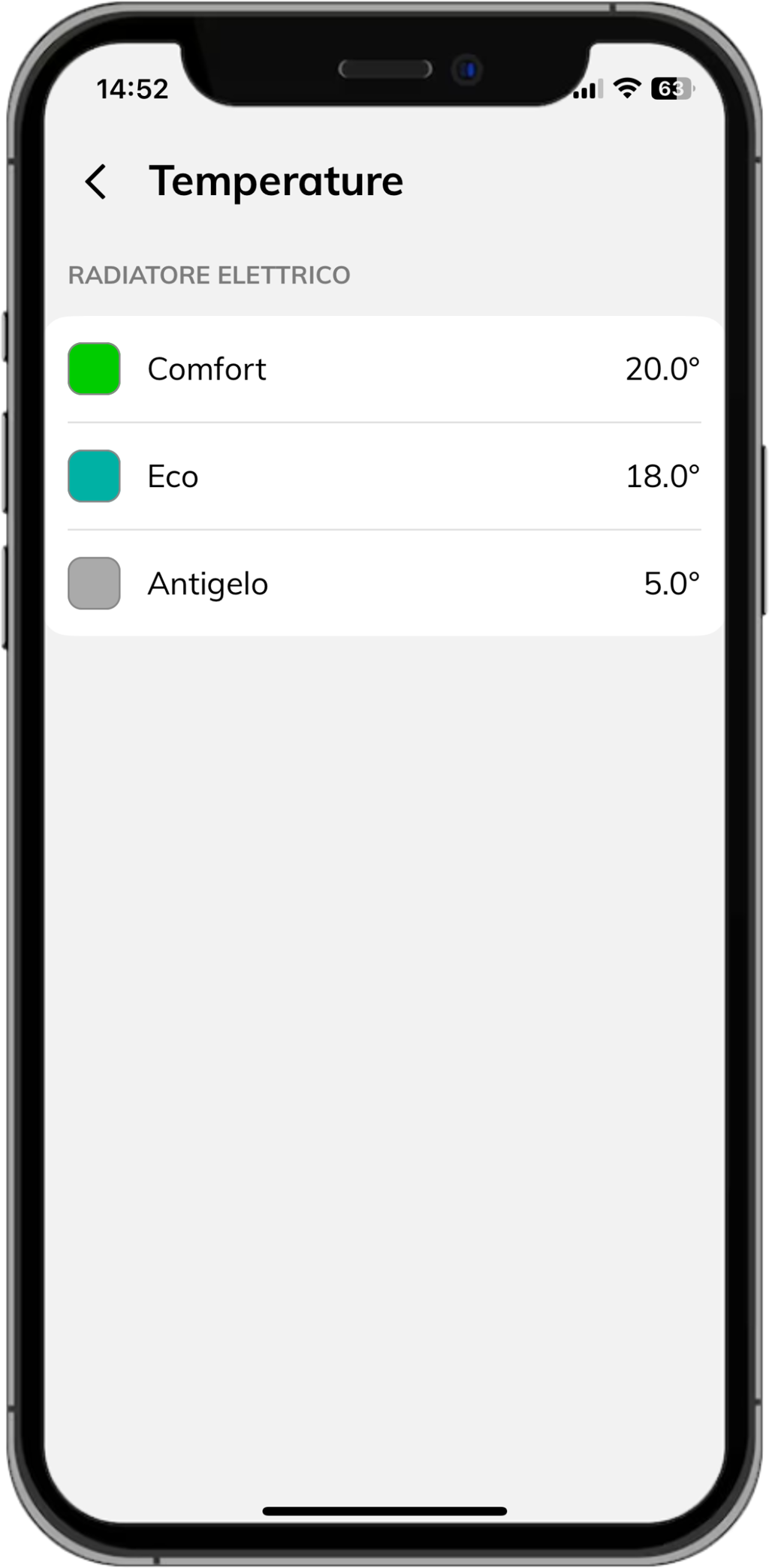
Task: Open the Eco temperature setting
Action: 384,477
